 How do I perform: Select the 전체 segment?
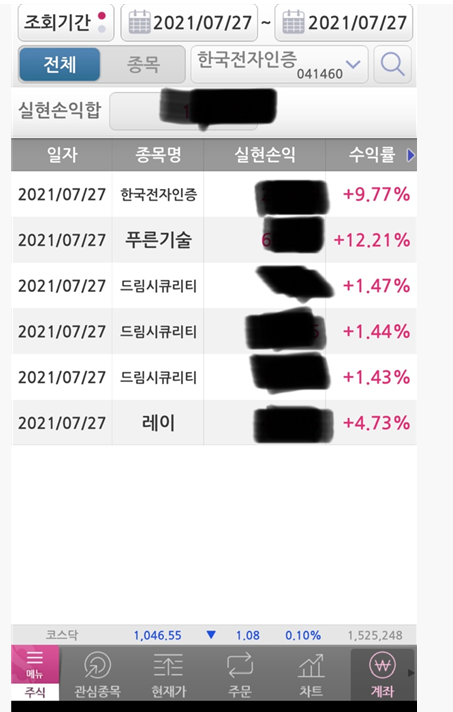[x=59, y=64]
